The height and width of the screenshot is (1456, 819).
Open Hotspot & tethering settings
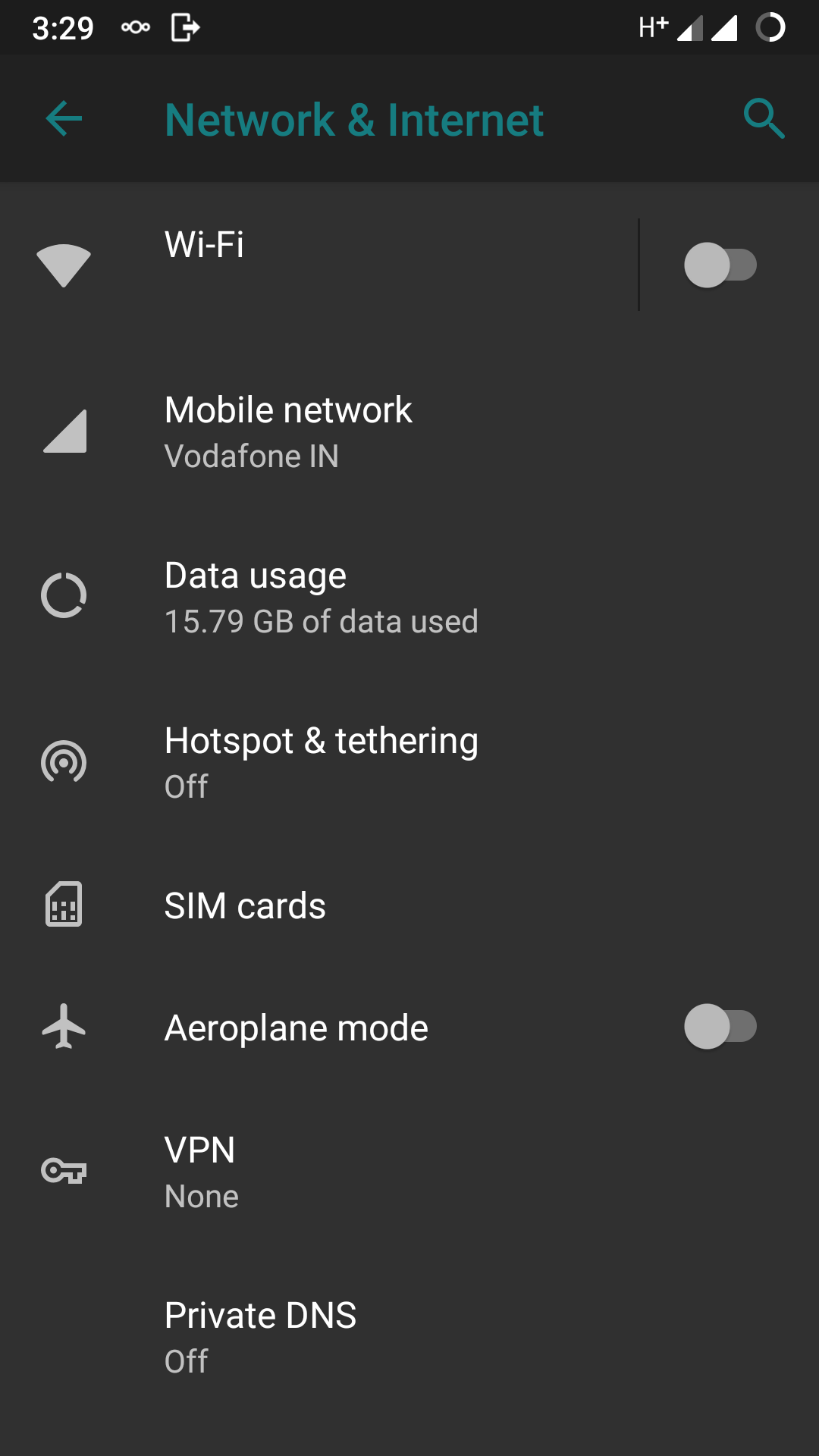(409, 762)
